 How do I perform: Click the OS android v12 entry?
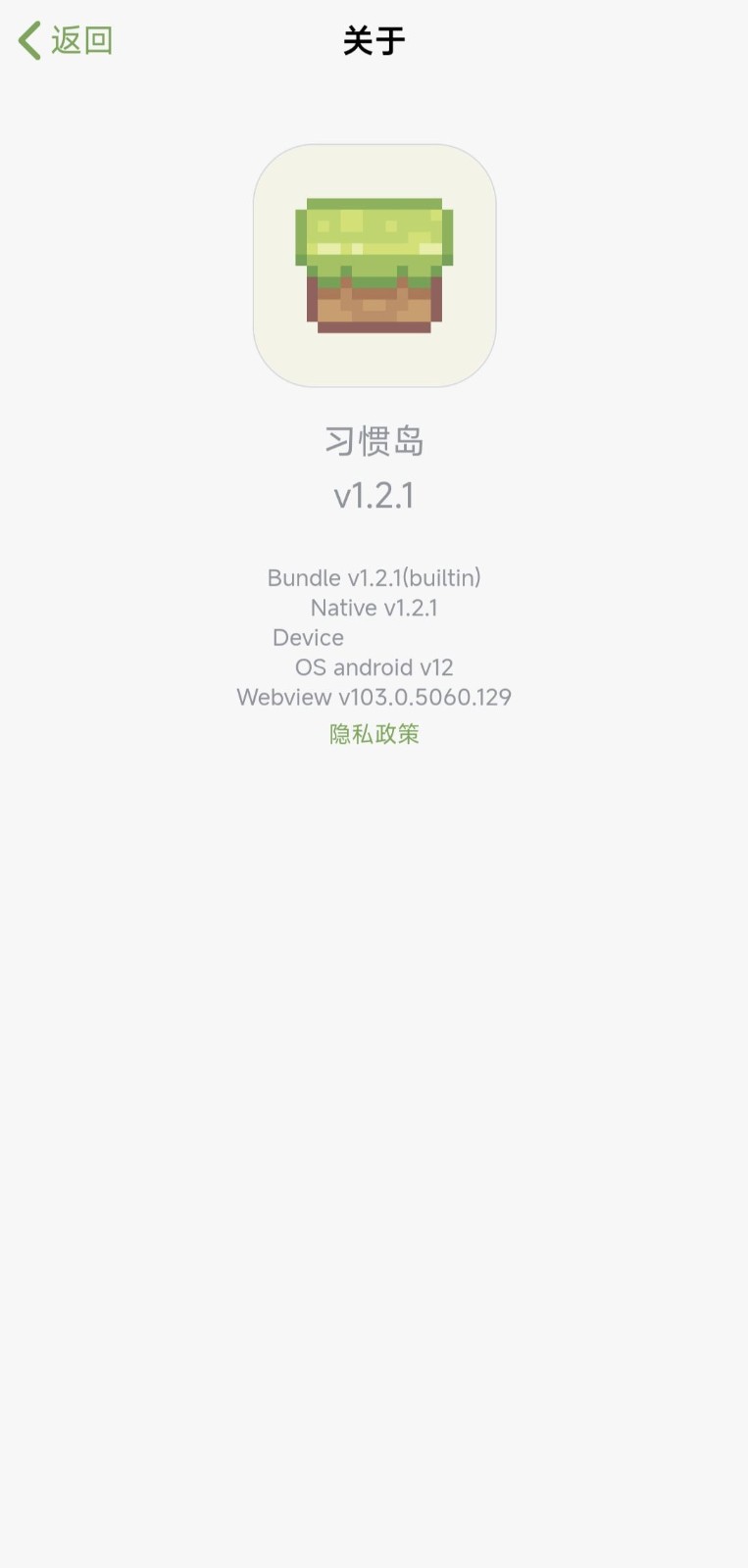click(374, 667)
